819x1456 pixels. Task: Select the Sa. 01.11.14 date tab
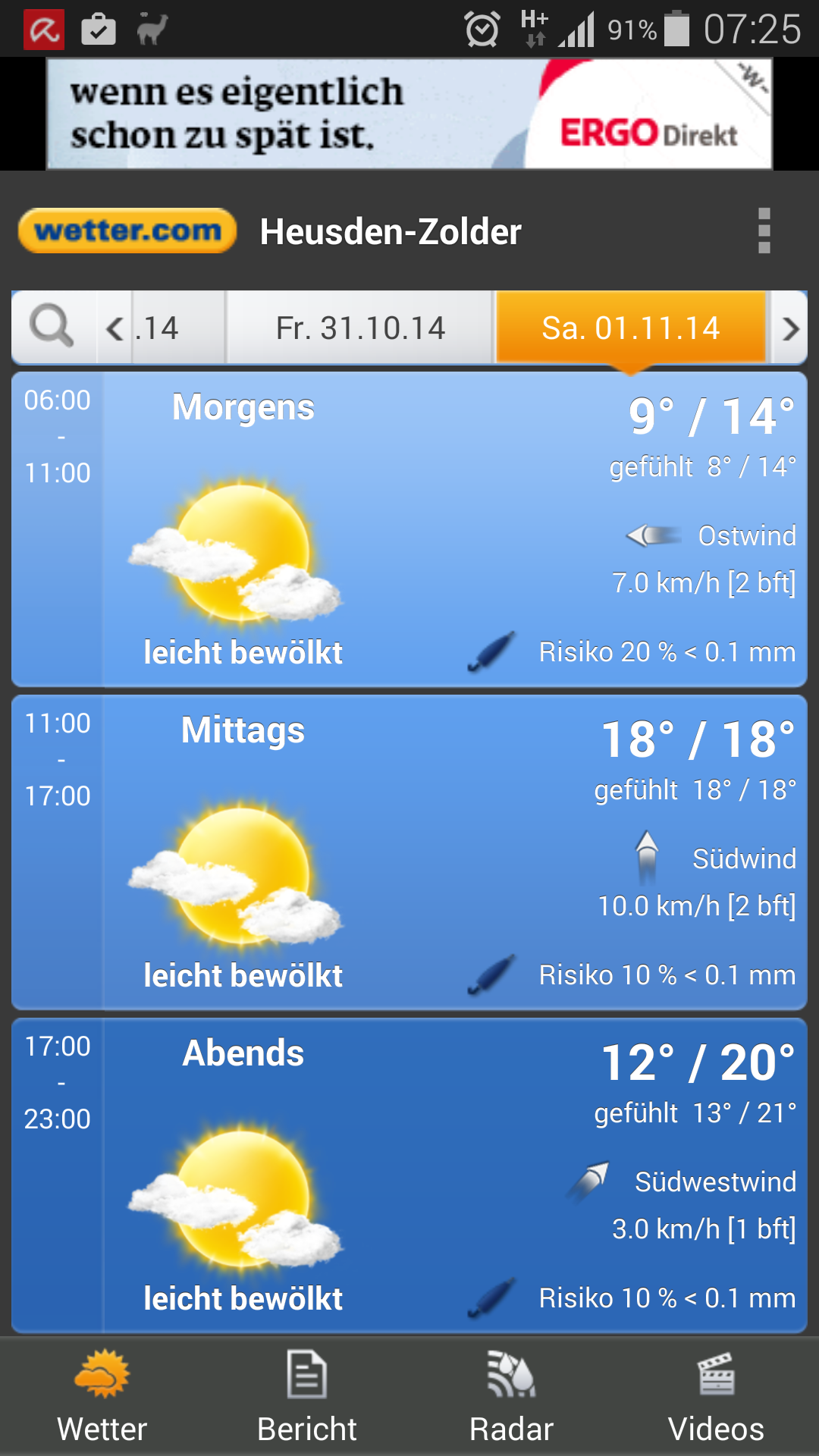point(631,328)
